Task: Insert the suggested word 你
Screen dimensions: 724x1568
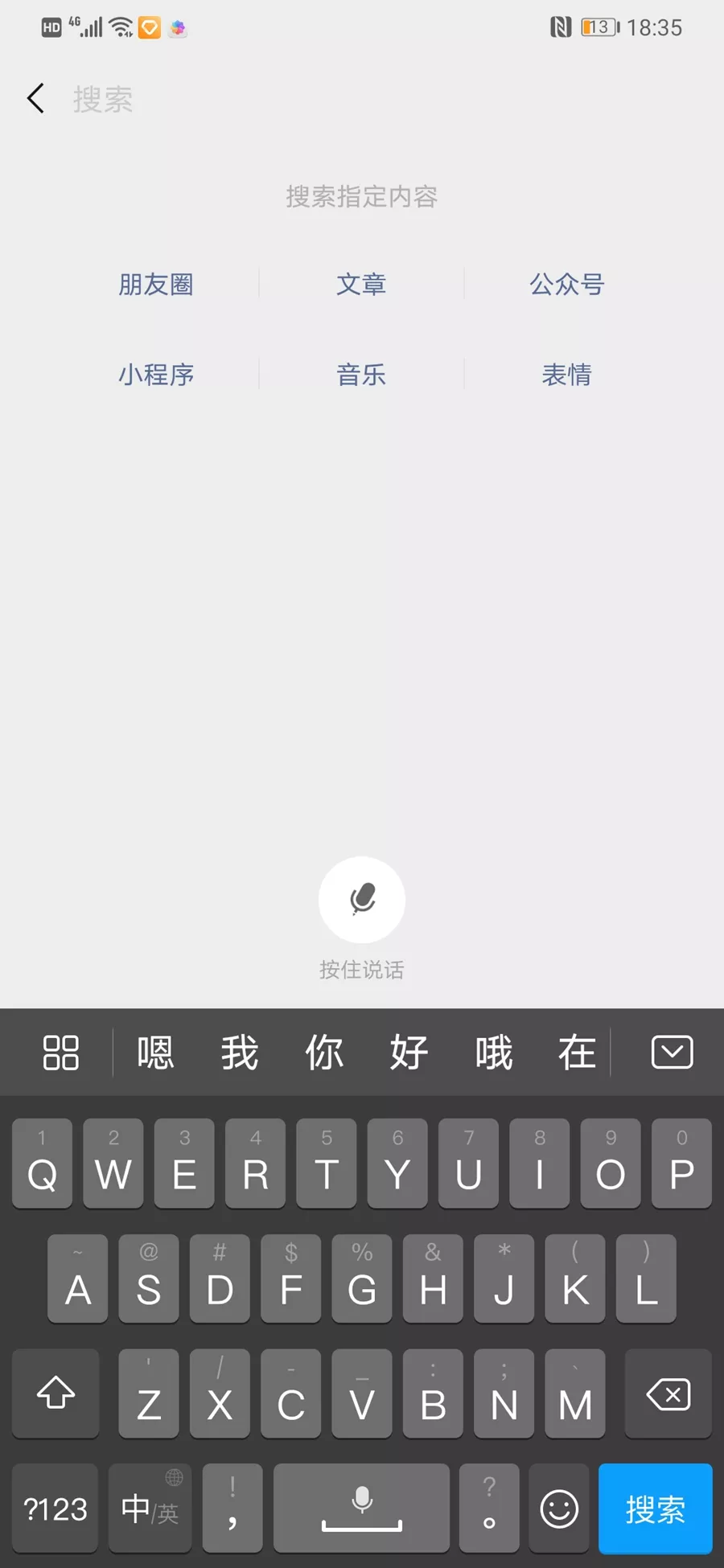Action: pos(324,1052)
